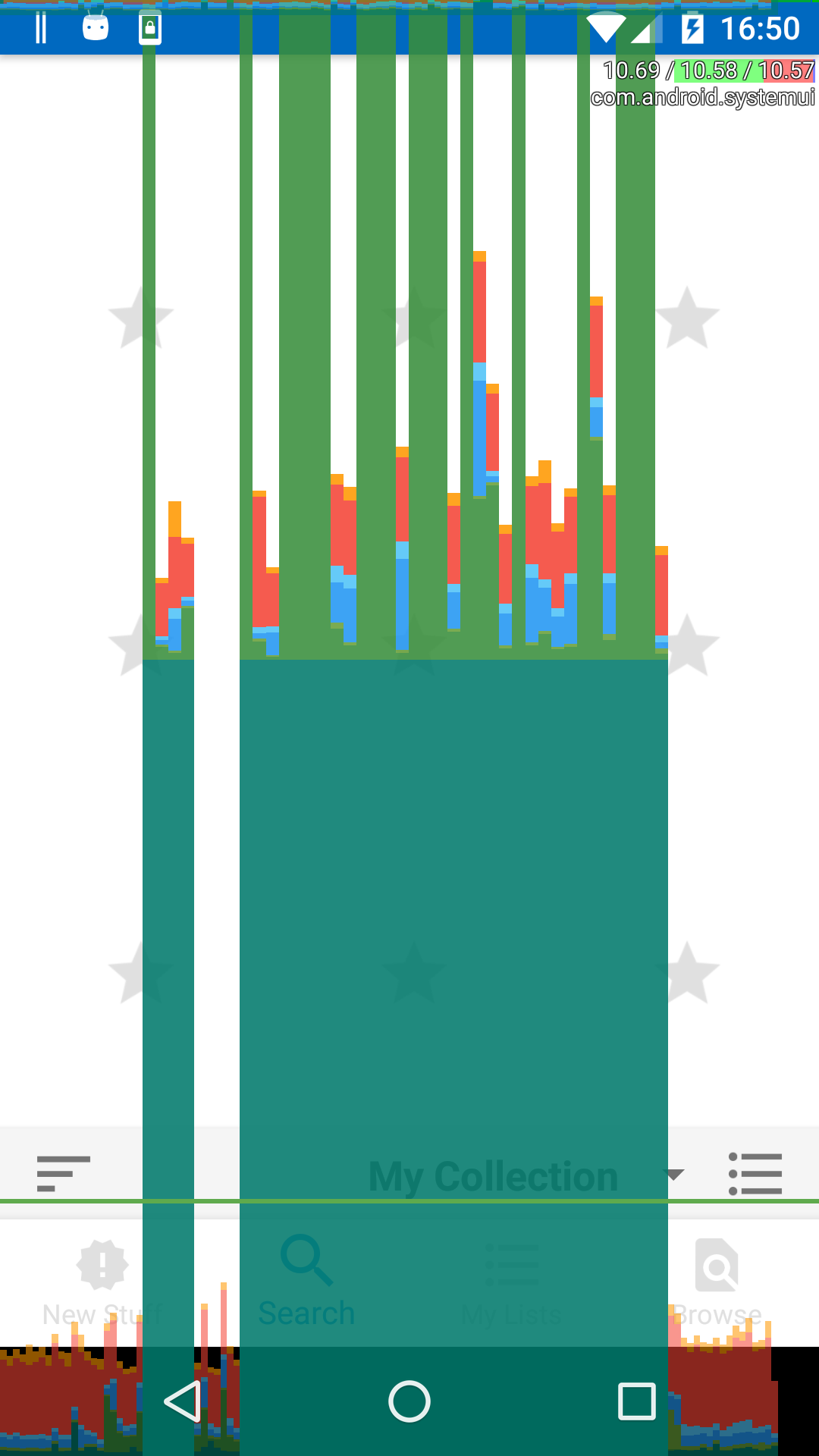Screen dimensions: 819x1456
Task: Switch to the list view icon
Action: [755, 1174]
